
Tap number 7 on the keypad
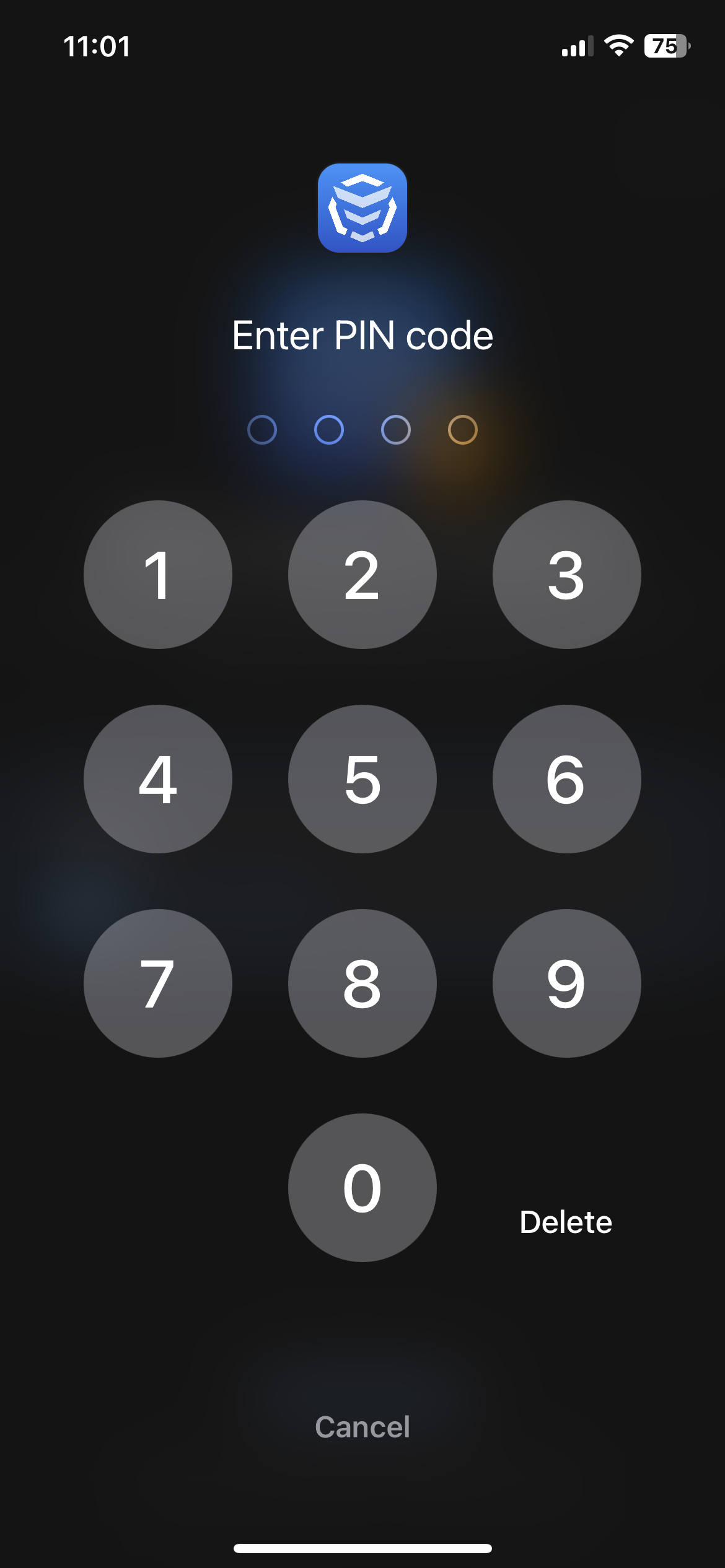pos(158,983)
